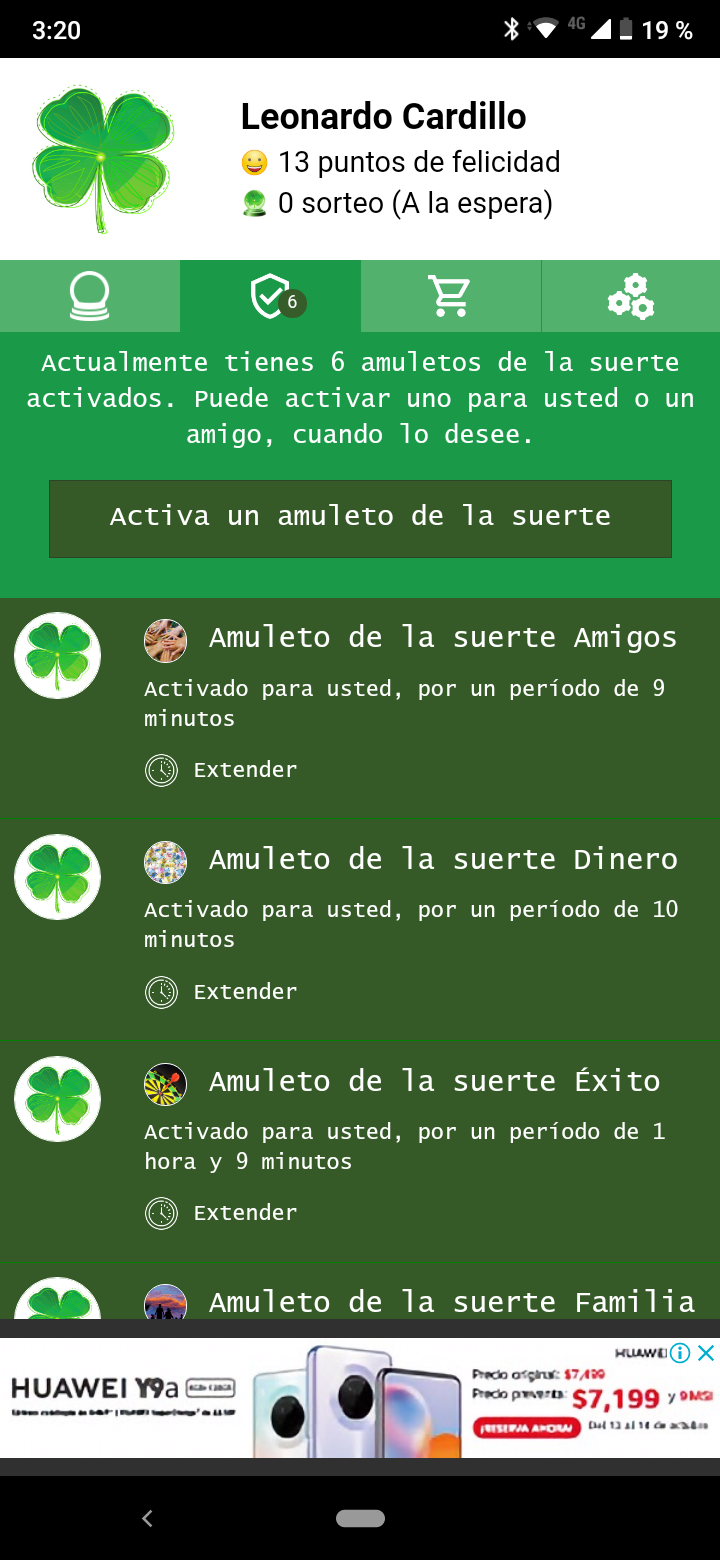Extend the Amigos lucky charm
Image resolution: width=720 pixels, height=1560 pixels.
[222, 770]
